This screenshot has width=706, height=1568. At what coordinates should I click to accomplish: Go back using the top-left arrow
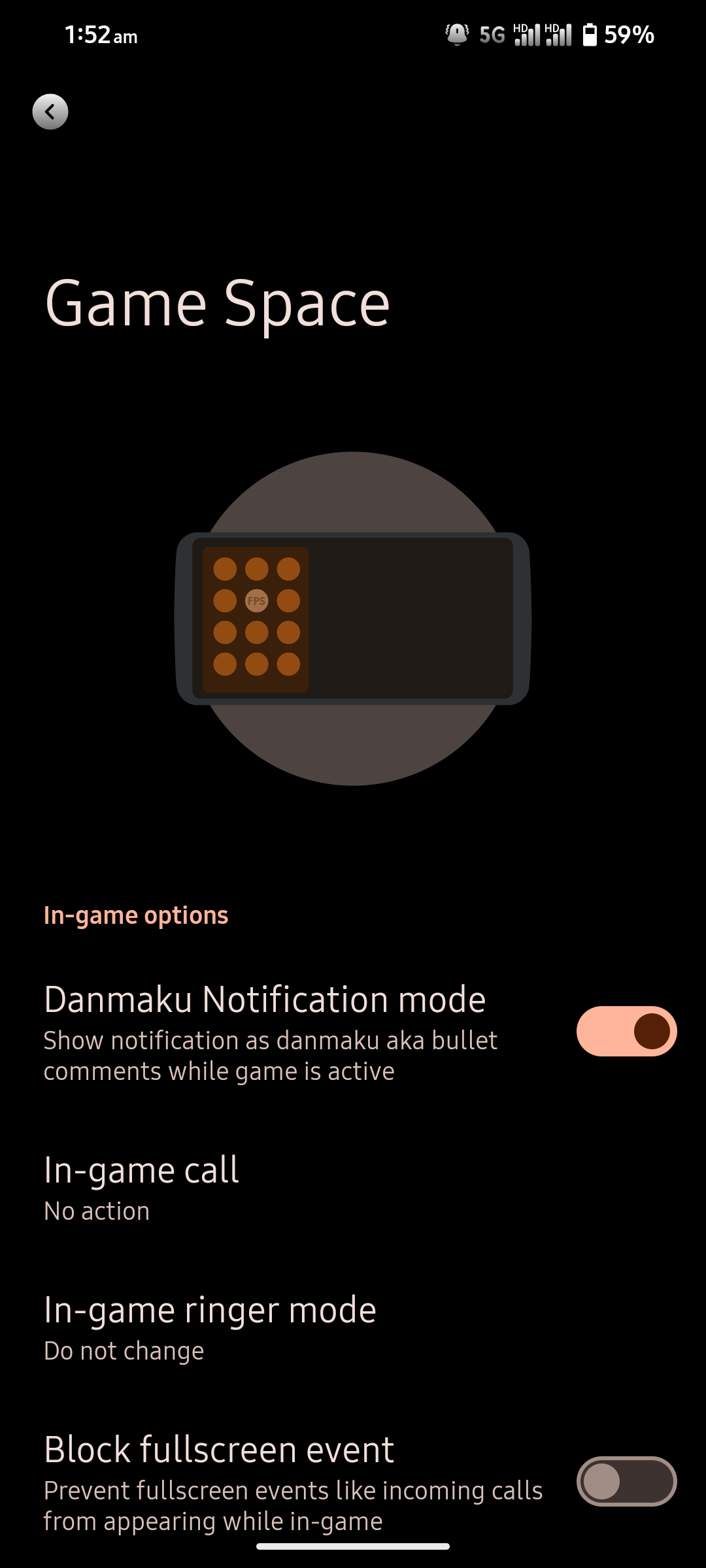click(x=50, y=112)
